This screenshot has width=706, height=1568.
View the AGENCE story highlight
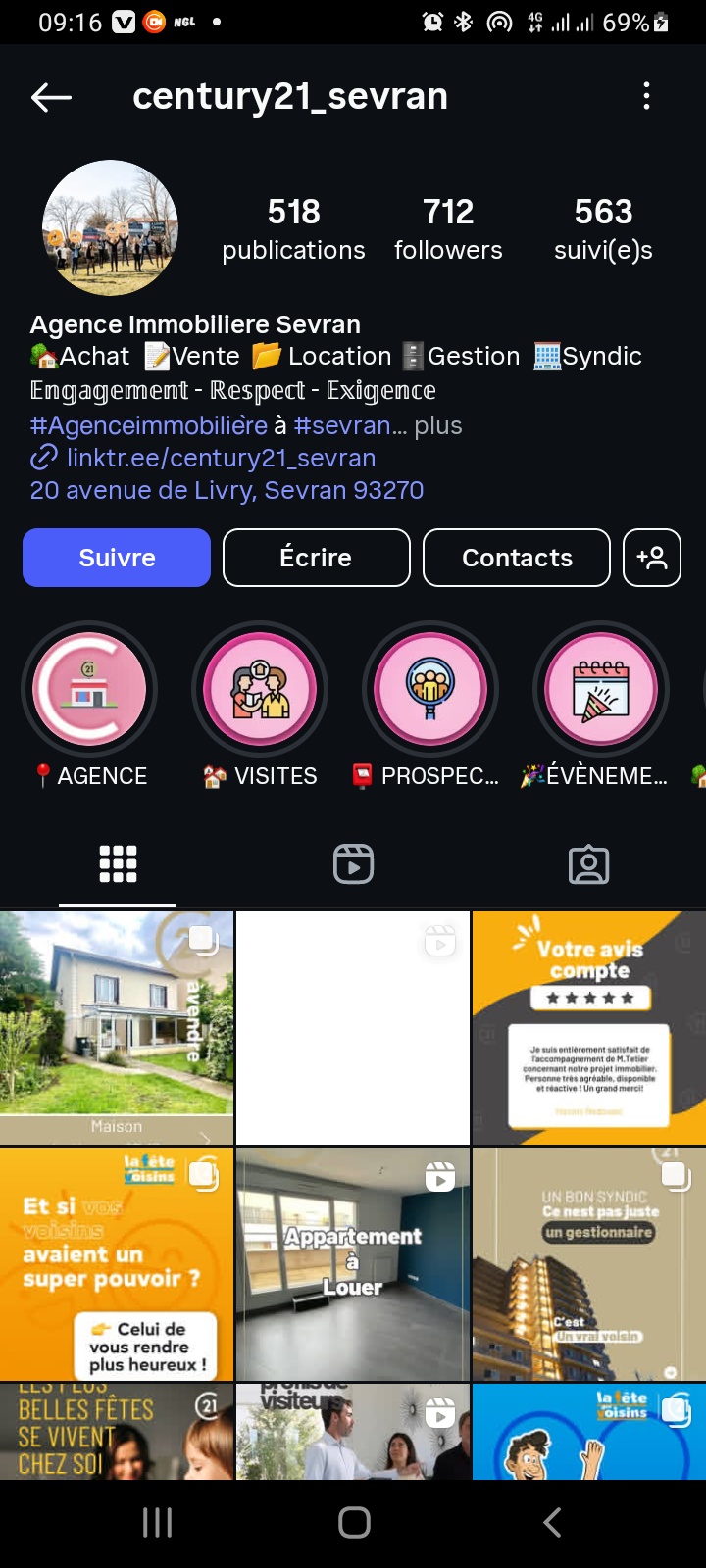[89, 690]
